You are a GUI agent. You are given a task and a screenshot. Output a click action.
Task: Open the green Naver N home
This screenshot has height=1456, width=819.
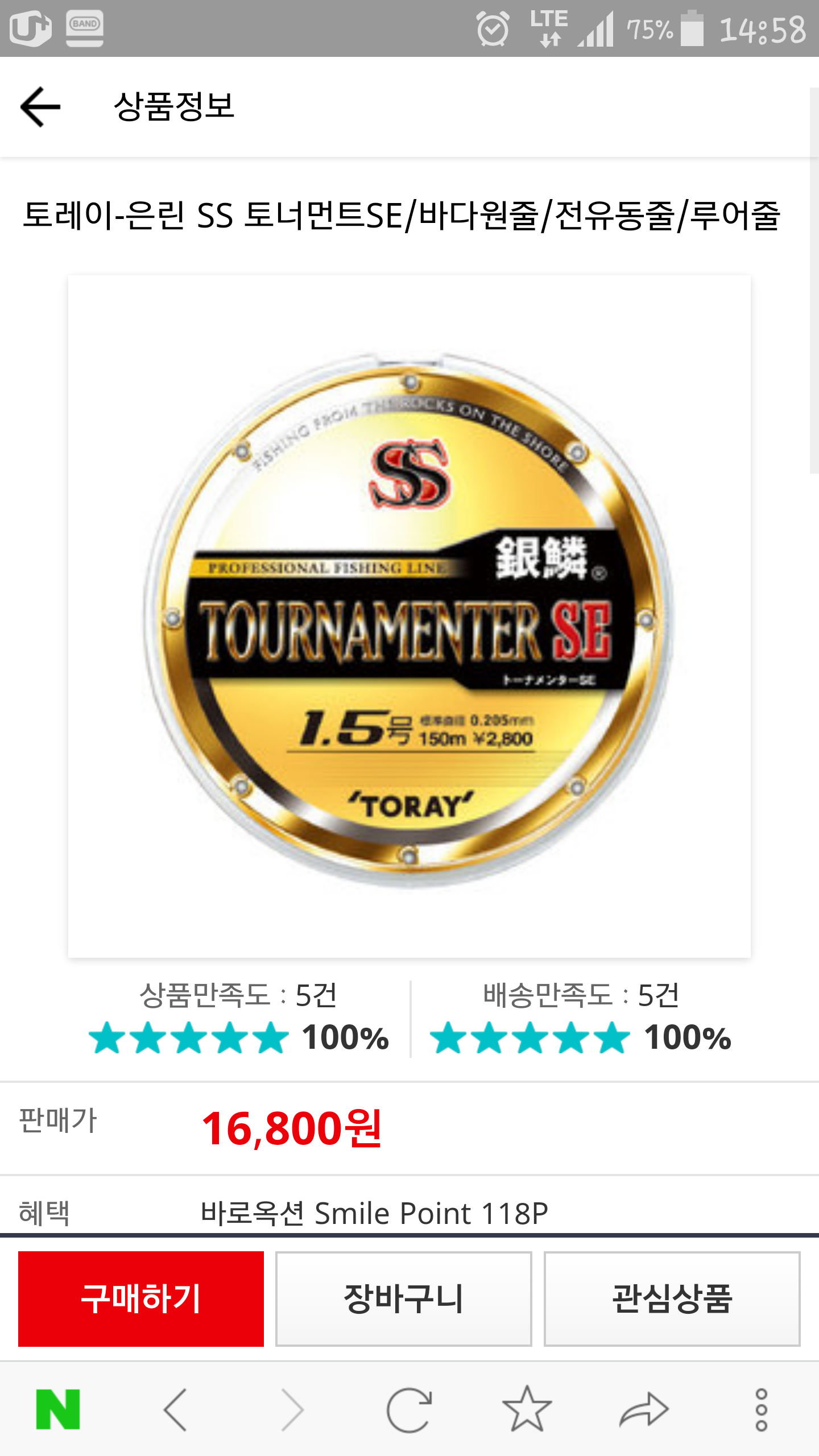click(x=58, y=1409)
